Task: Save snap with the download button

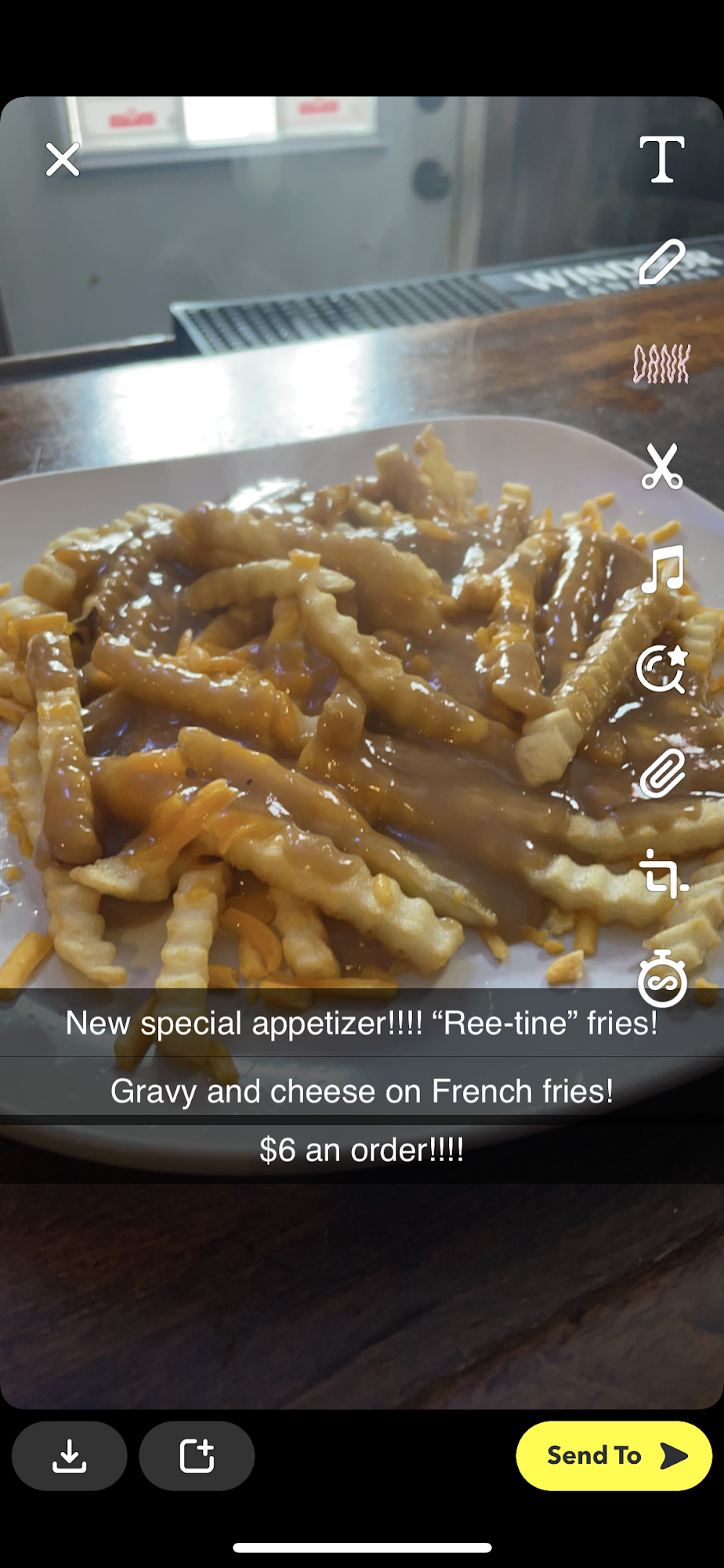Action: [69, 1456]
